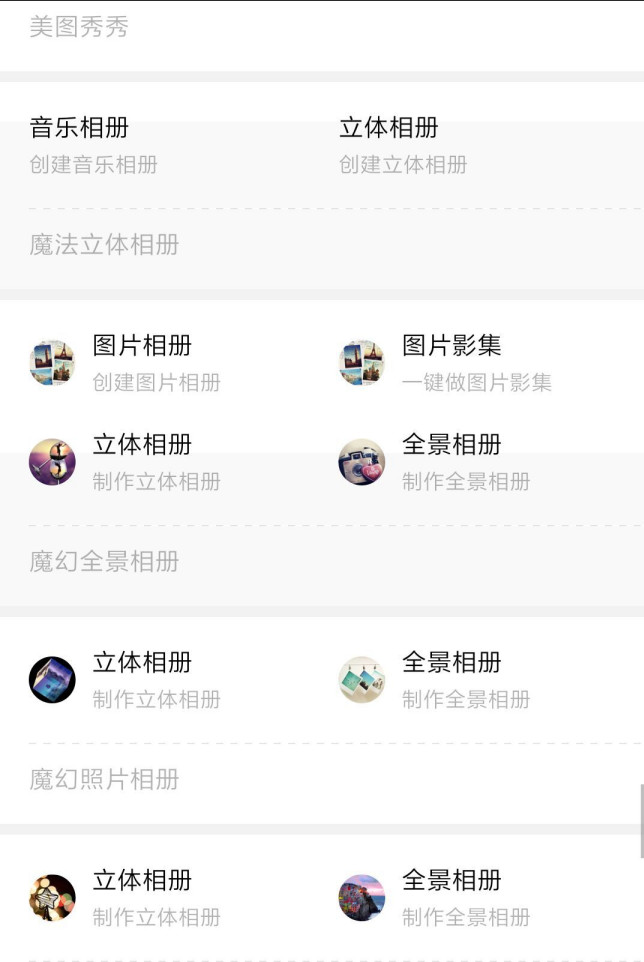This screenshot has width=644, height=962.
Task: Open 全景相册 with the hanging photos icon
Action: click(451, 664)
